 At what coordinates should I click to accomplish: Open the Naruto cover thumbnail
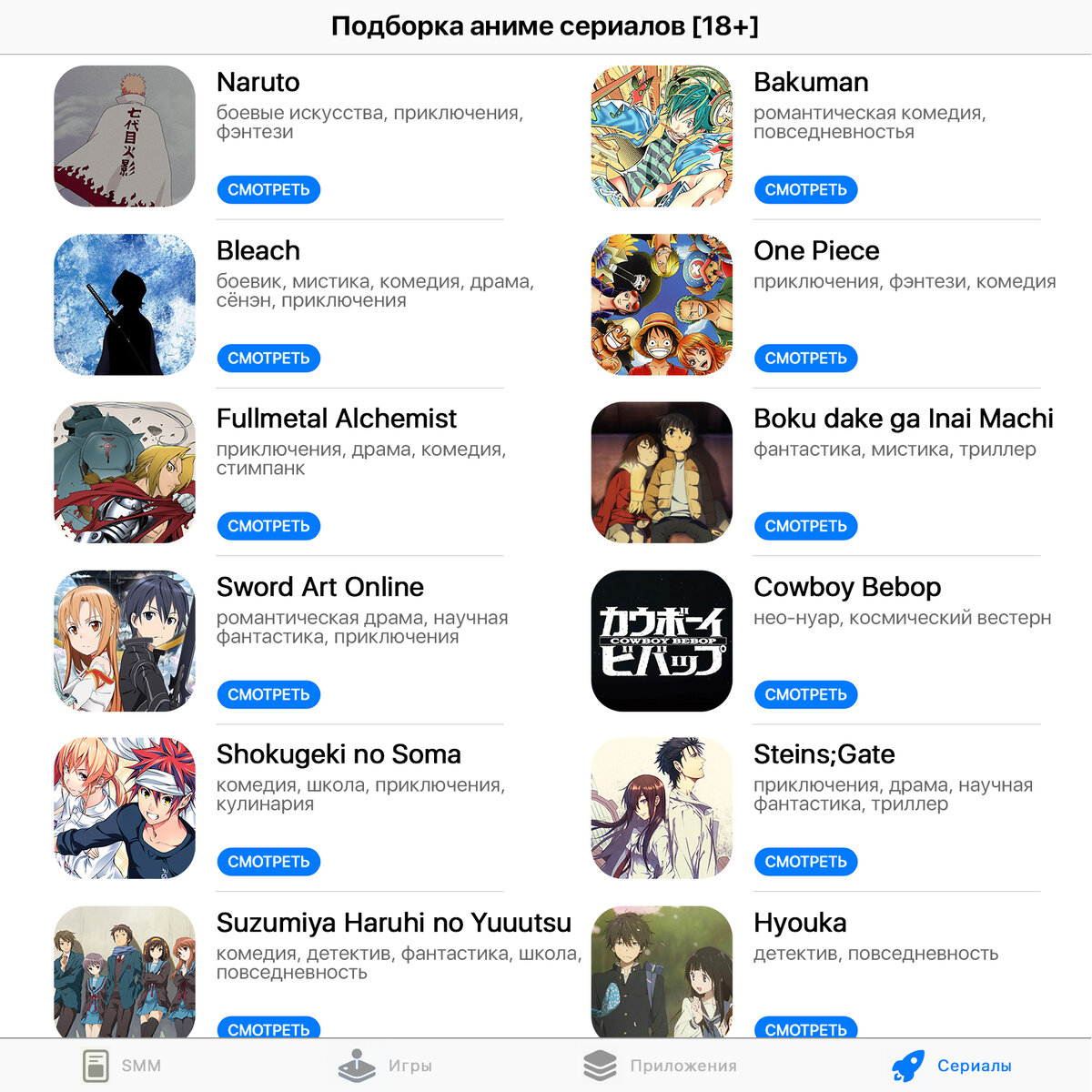125,136
